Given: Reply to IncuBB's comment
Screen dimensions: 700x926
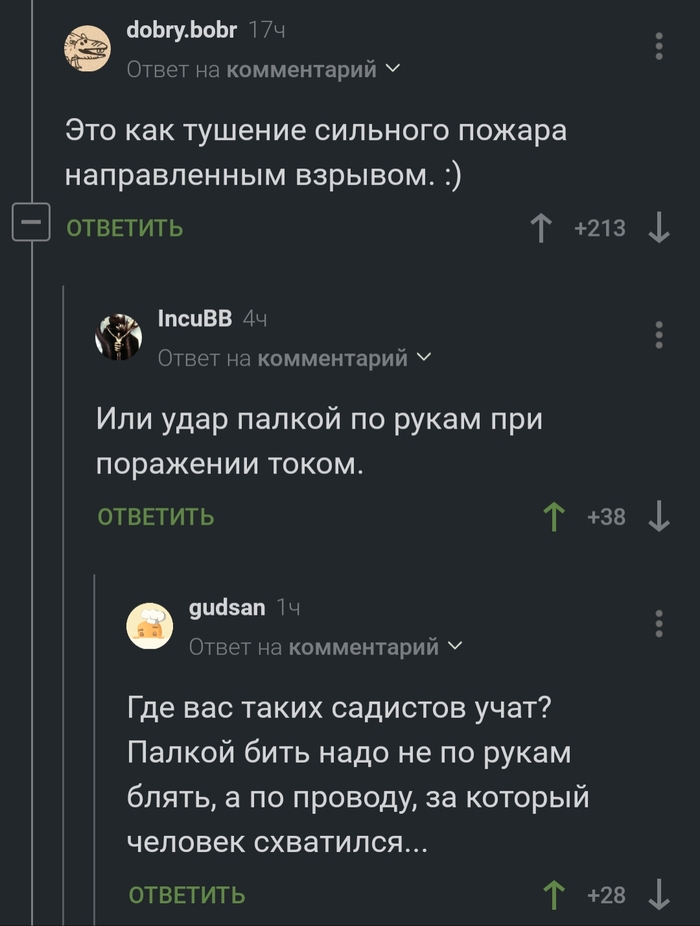Looking at the screenshot, I should [155, 517].
